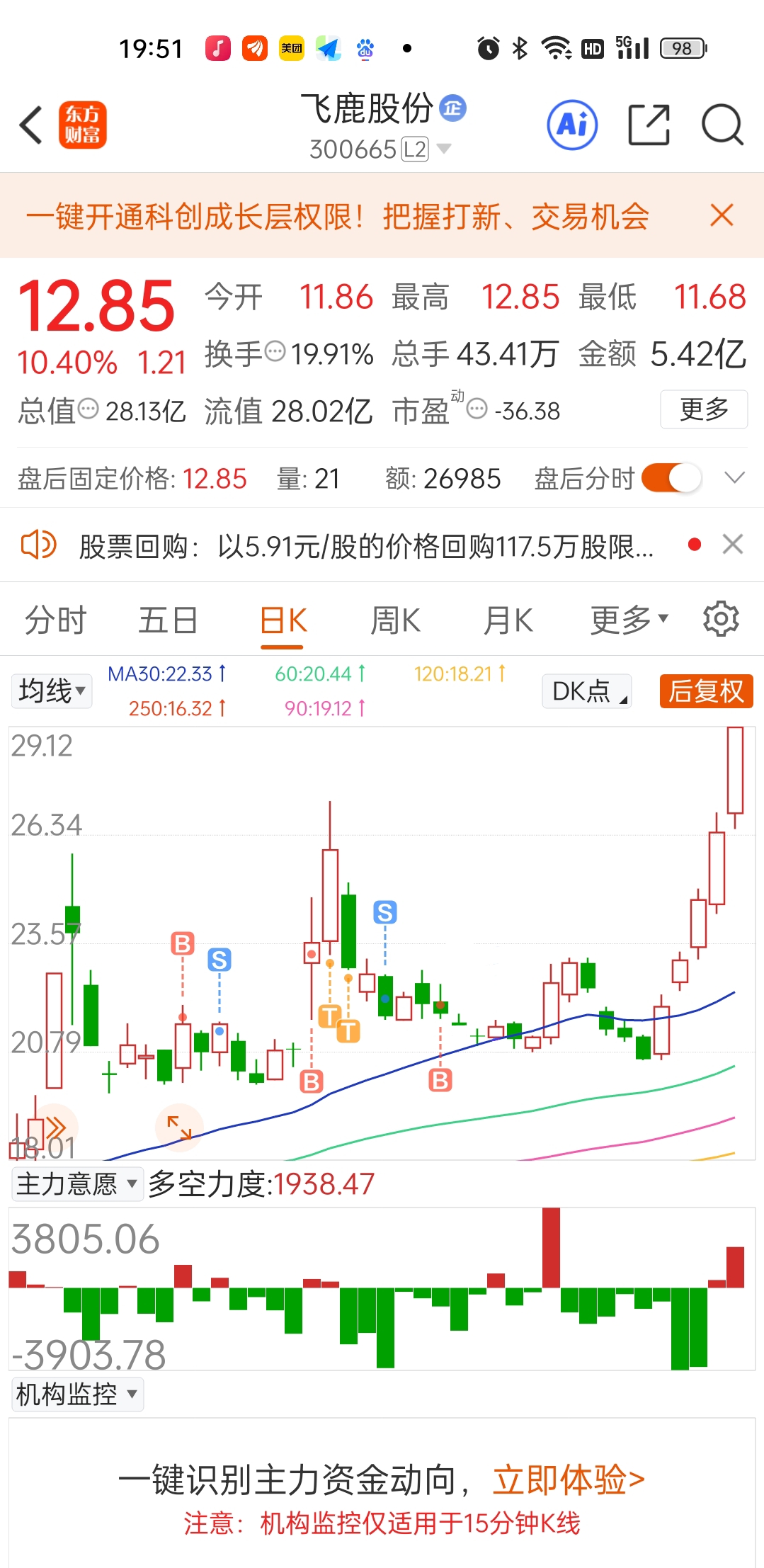Open the 均线 indicator dropdown
This screenshot has height=1568, width=764.
pos(52,691)
